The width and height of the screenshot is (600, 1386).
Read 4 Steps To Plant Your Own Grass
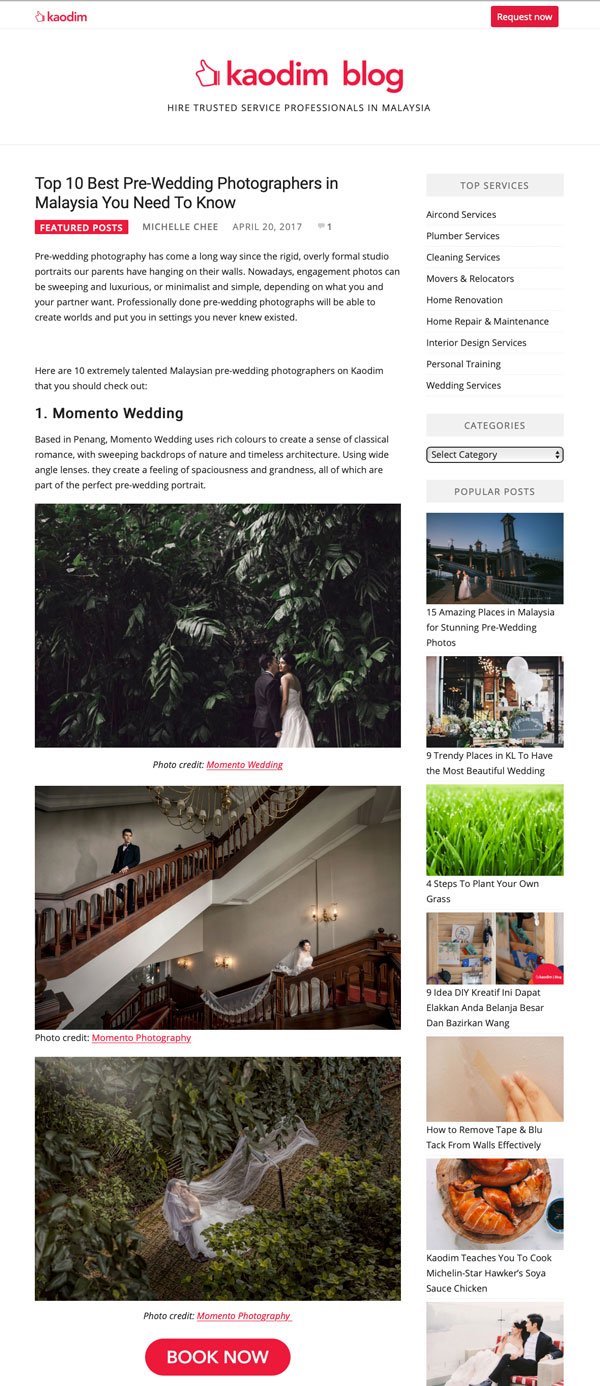click(x=482, y=891)
